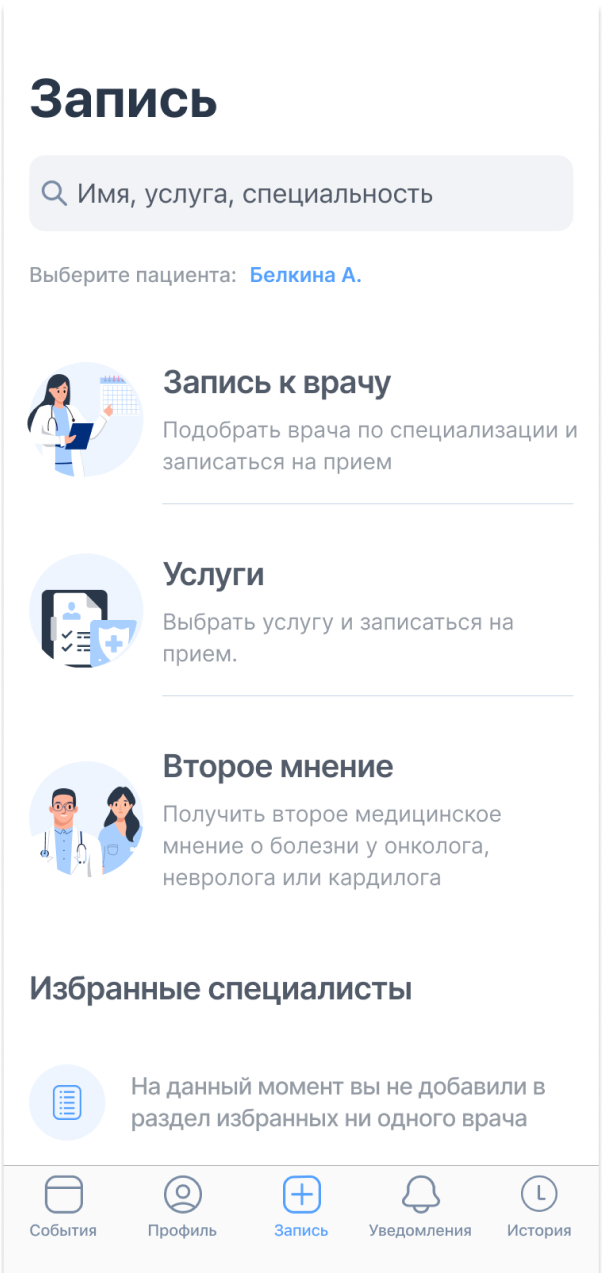This screenshot has width=602, height=1273.
Task: Switch to the События tab
Action: point(63,1207)
